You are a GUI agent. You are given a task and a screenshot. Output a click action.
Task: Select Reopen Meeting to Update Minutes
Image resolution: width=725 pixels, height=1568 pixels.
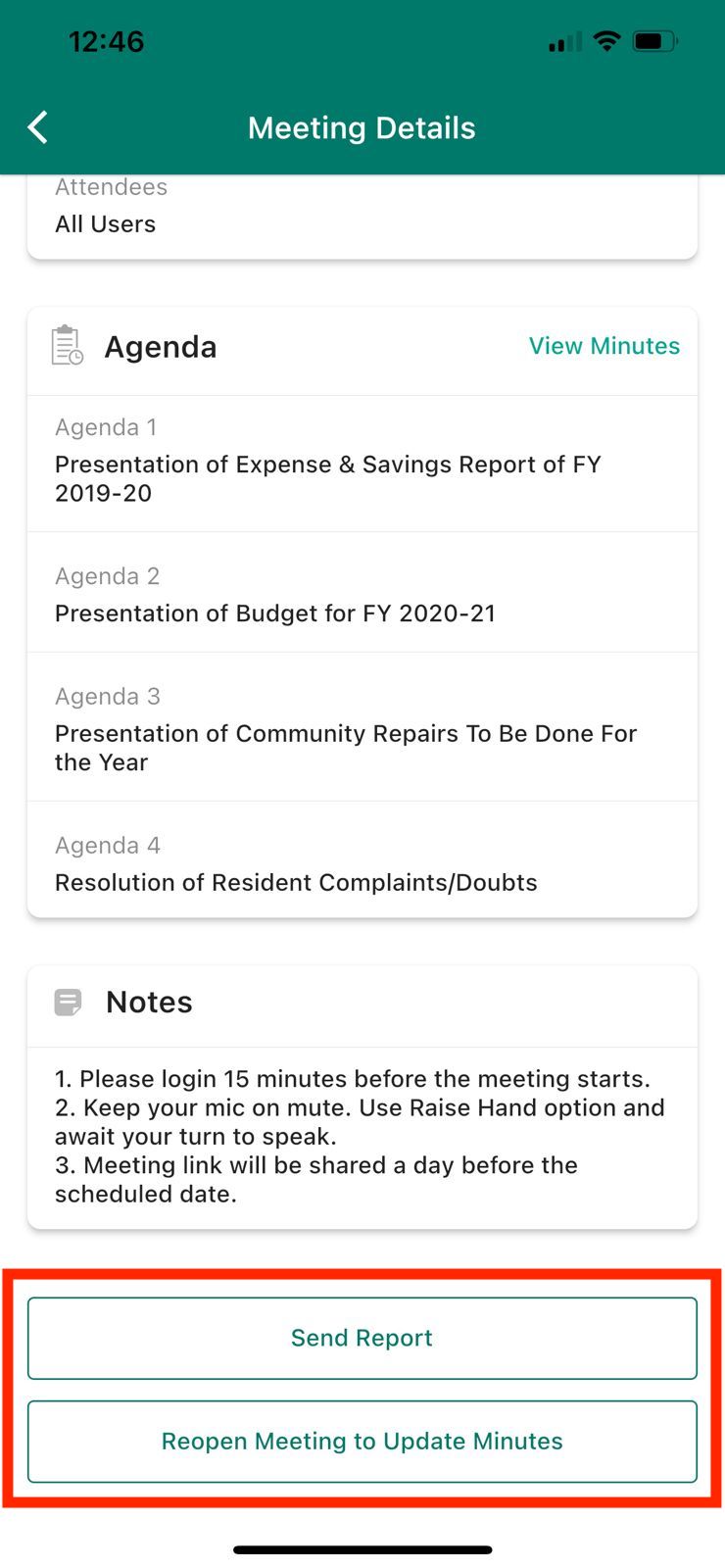pyautogui.click(x=362, y=1442)
